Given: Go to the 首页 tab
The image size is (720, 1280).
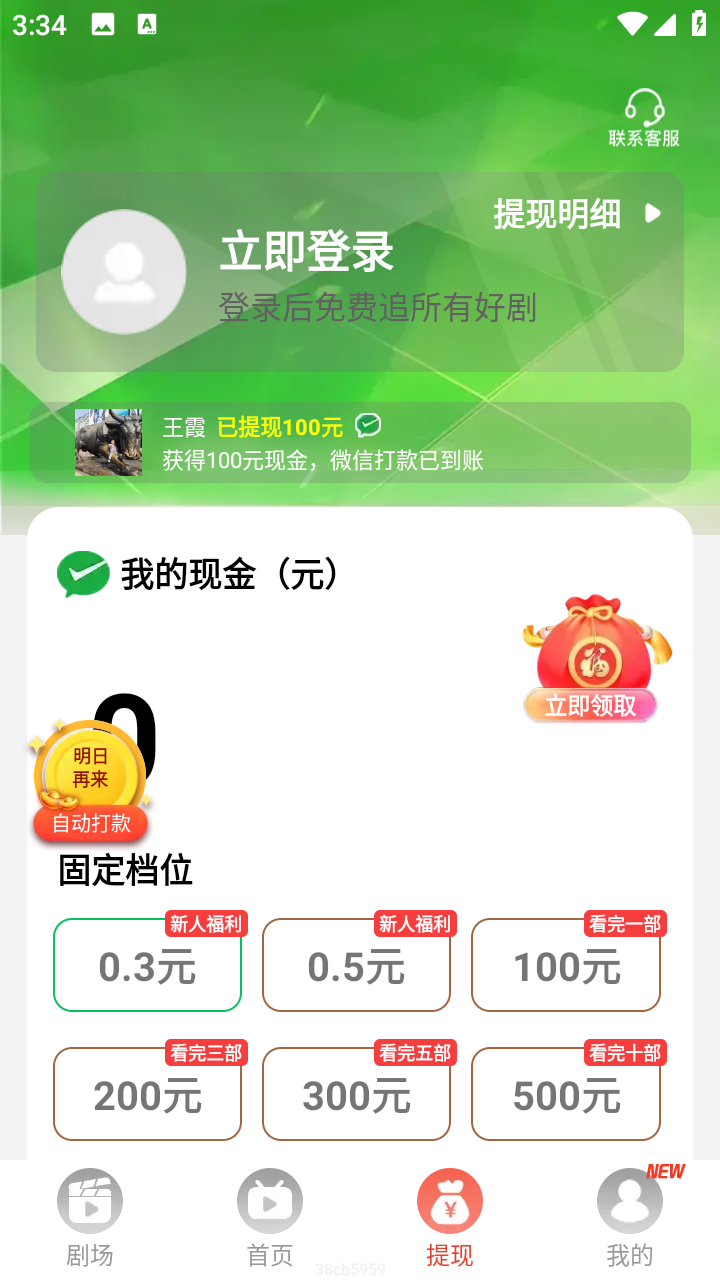Looking at the screenshot, I should tap(270, 1217).
